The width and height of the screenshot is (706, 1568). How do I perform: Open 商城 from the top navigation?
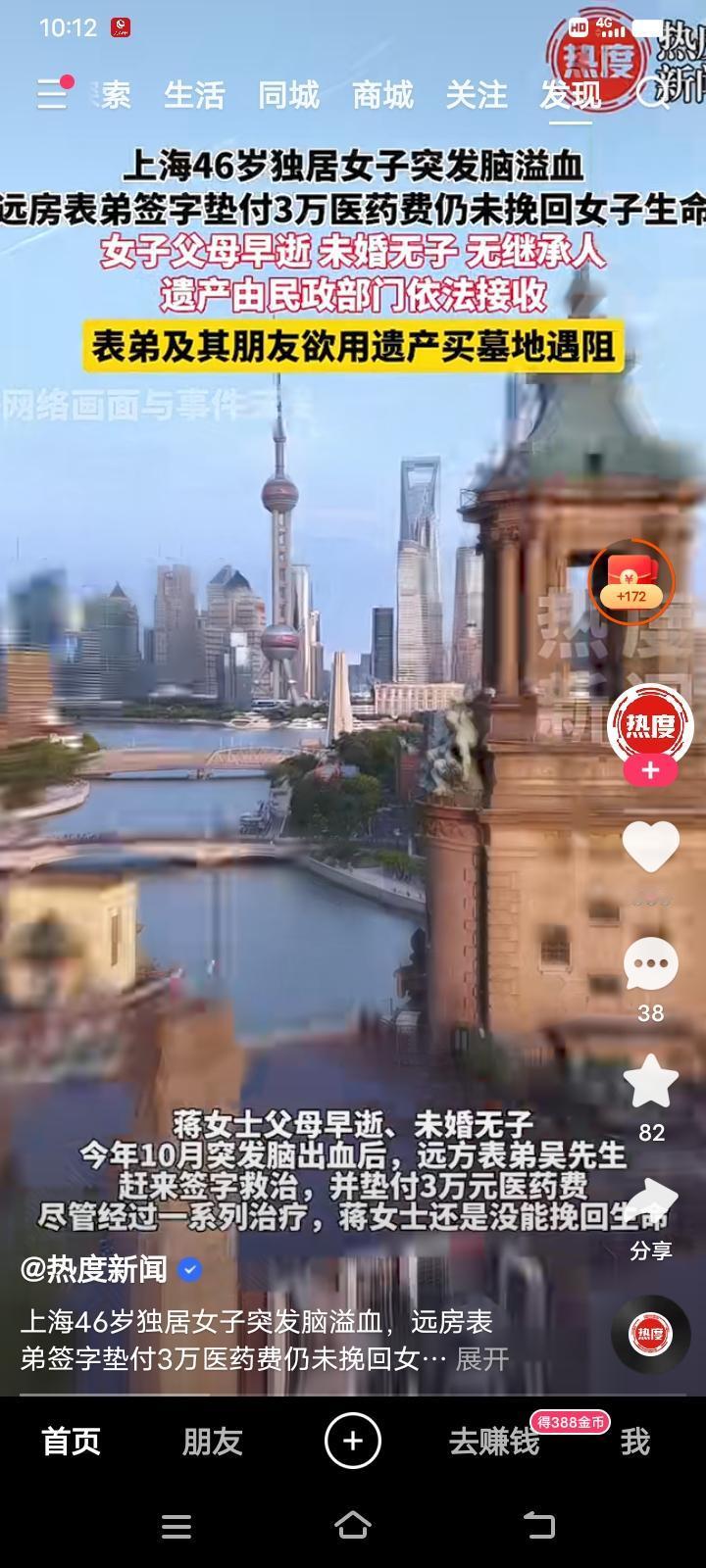[381, 95]
